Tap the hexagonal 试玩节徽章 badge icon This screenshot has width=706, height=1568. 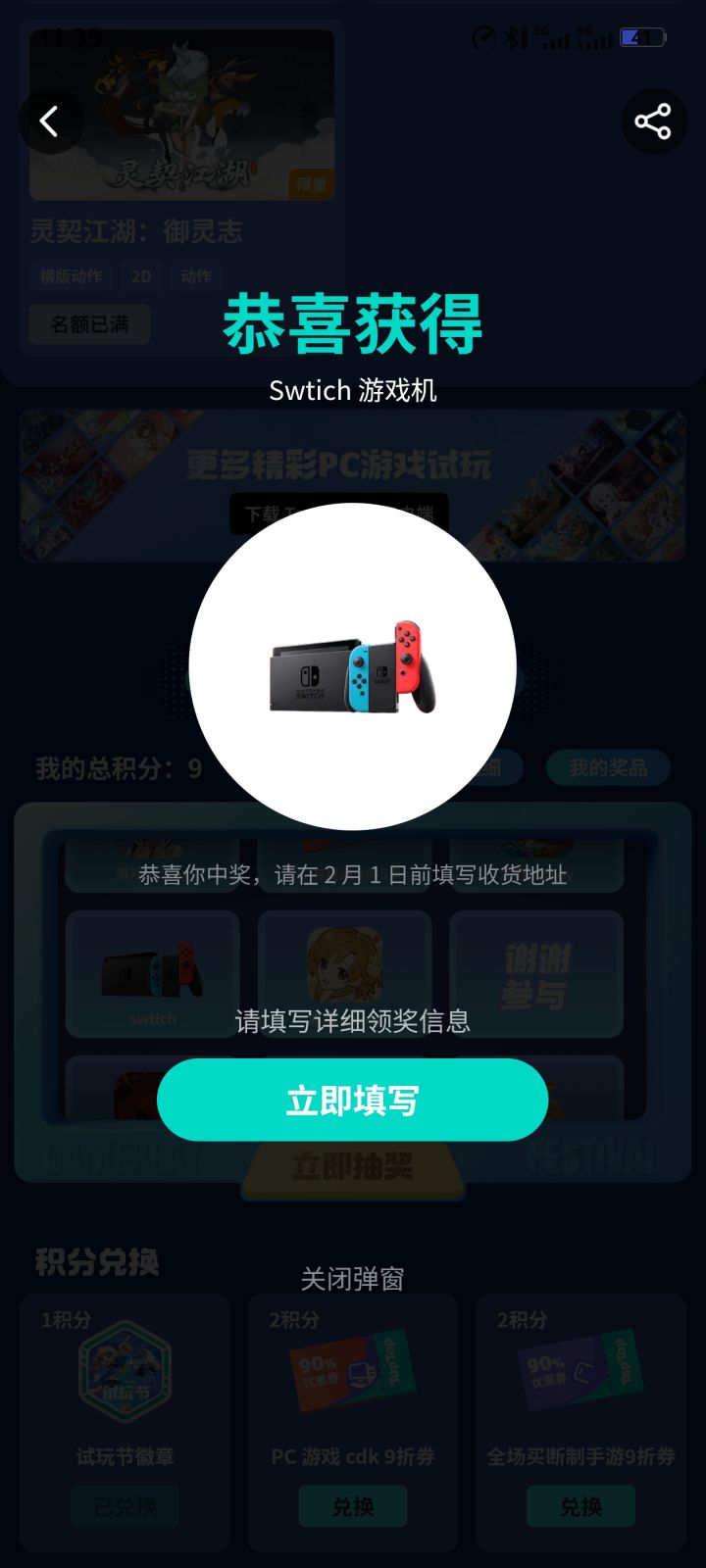pyautogui.click(x=125, y=1372)
